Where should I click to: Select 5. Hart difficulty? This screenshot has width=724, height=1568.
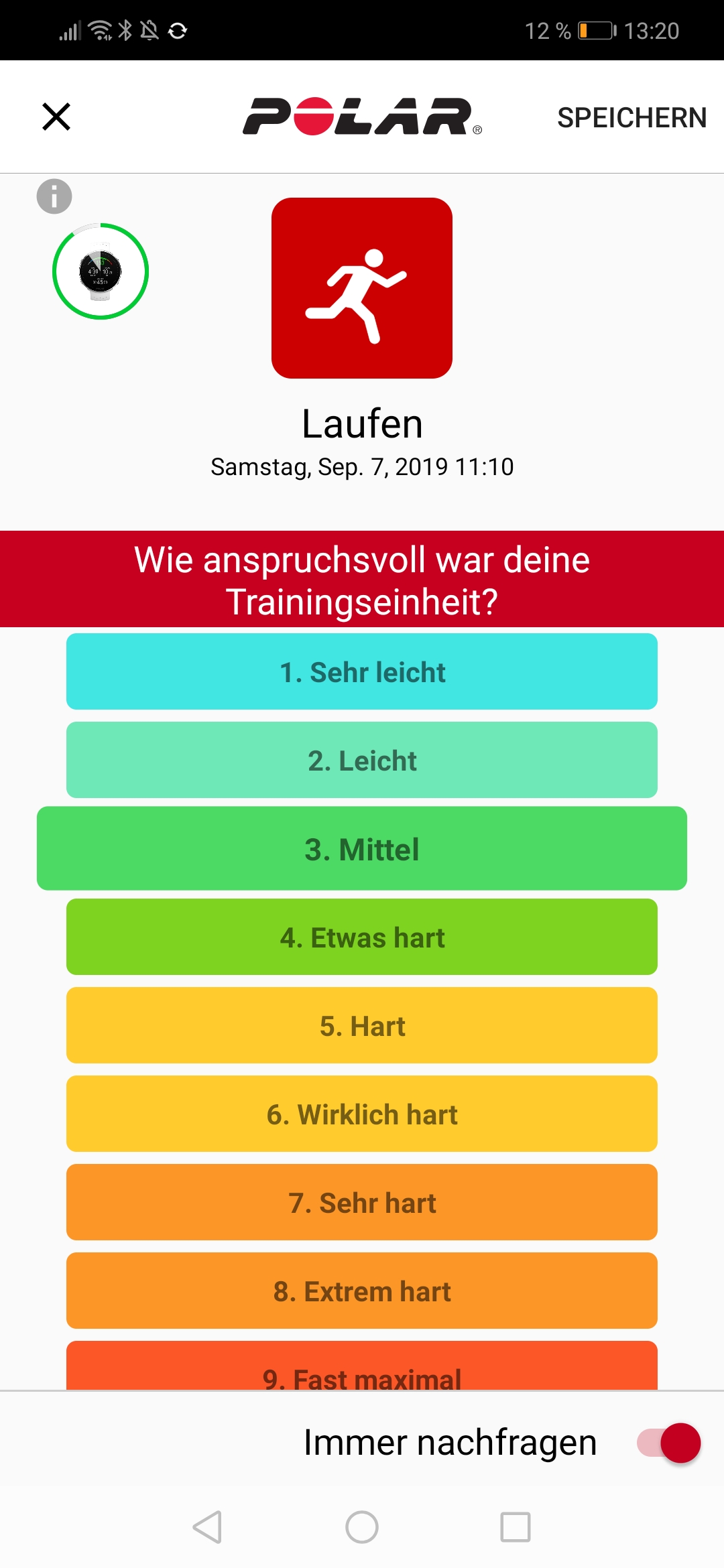[362, 1025]
